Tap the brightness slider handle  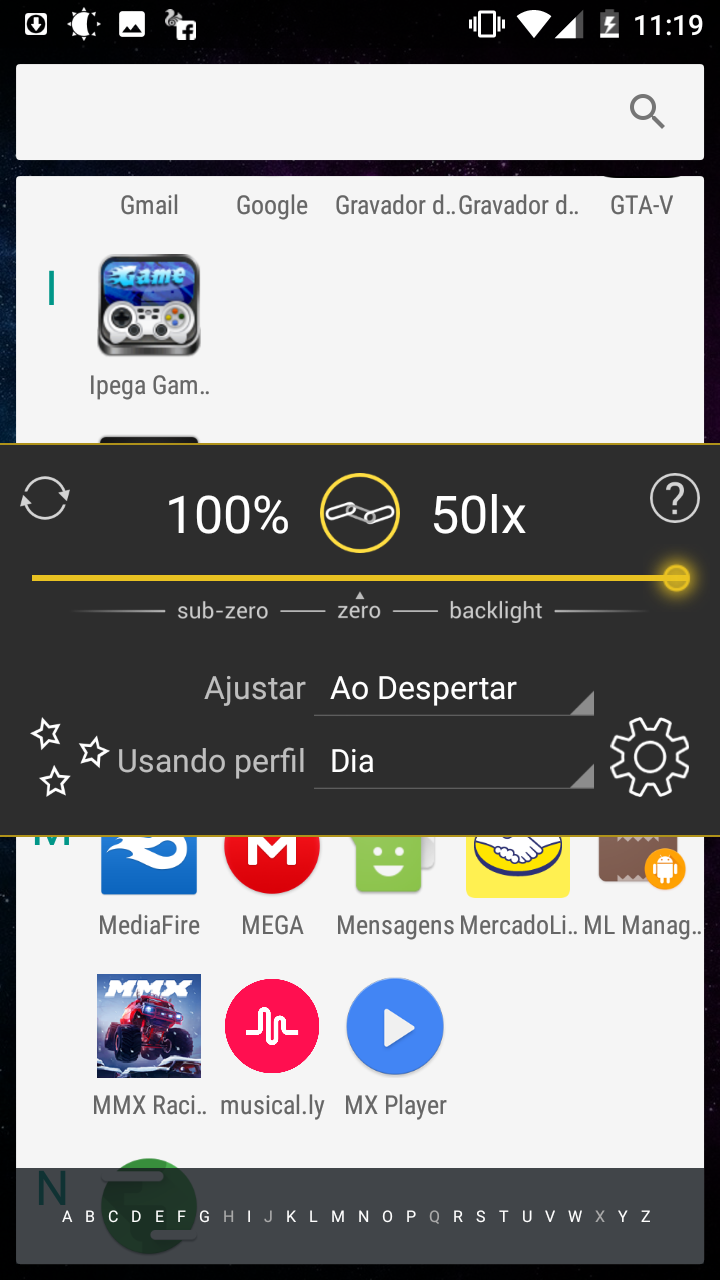tap(677, 578)
